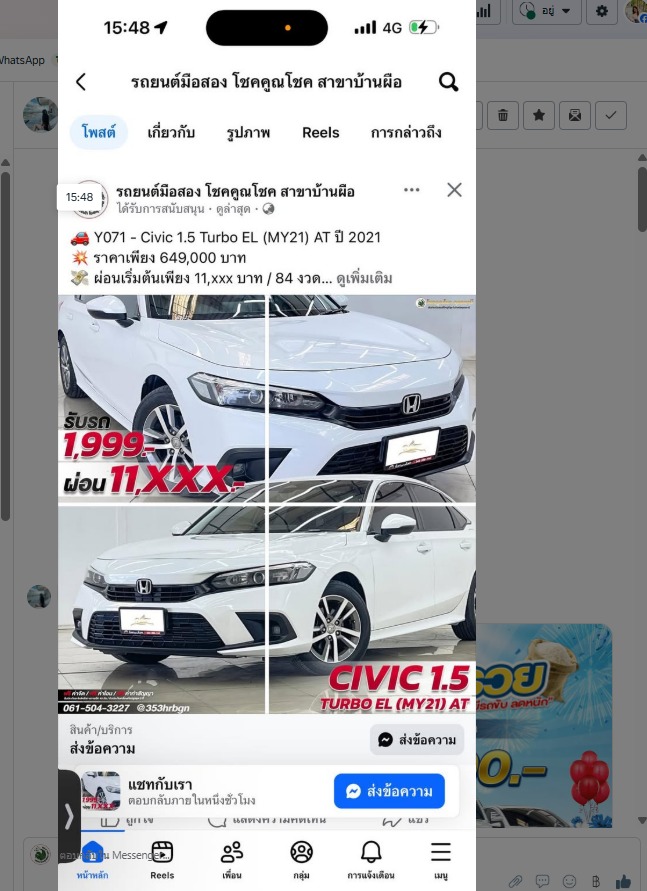
Task: Open the เมนู menu tab
Action: tap(440, 859)
